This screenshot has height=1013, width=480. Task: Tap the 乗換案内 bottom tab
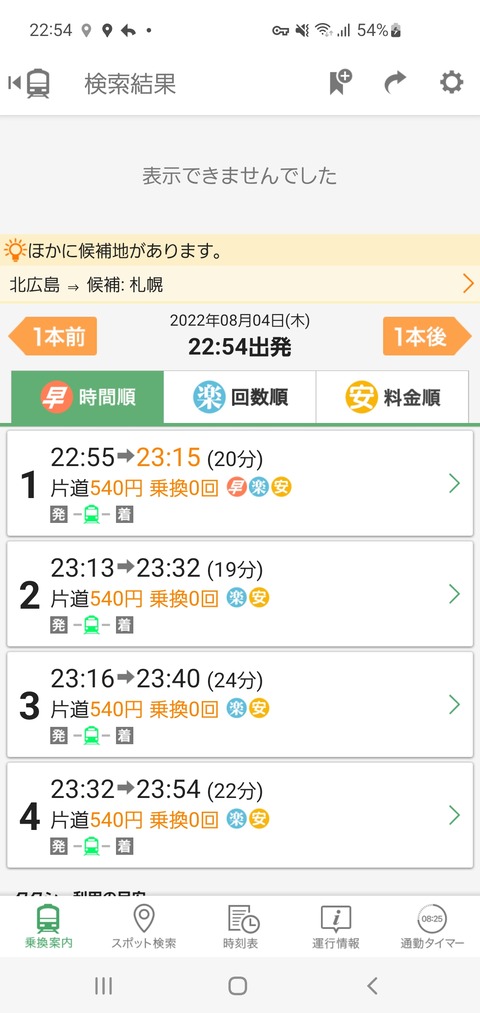pos(48,926)
